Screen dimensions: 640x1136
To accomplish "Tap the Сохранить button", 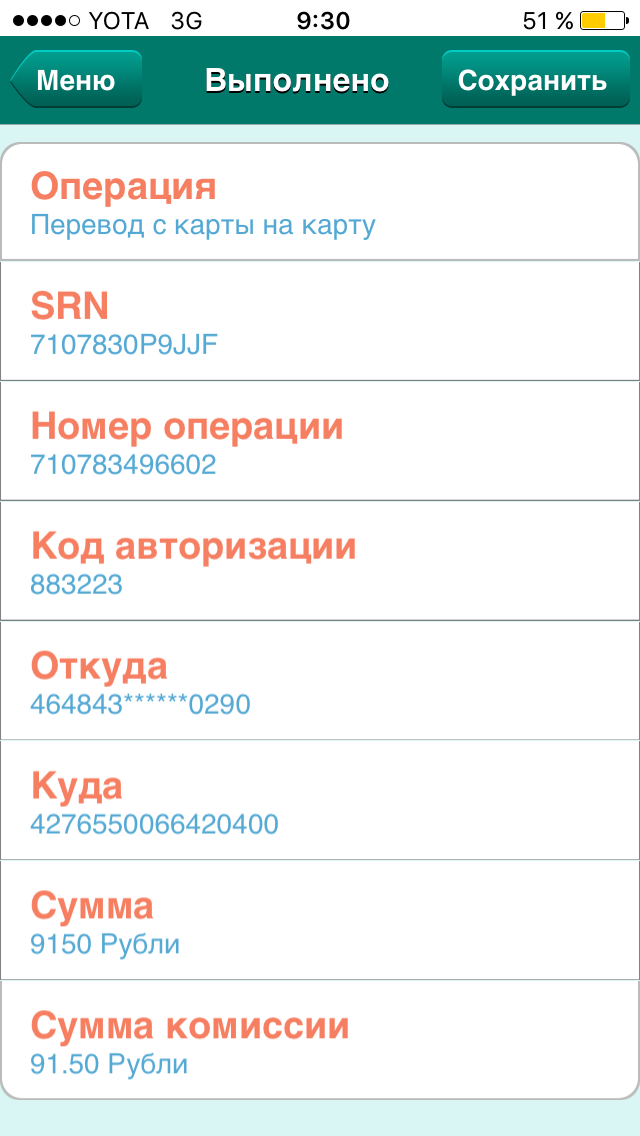I will pos(532,80).
